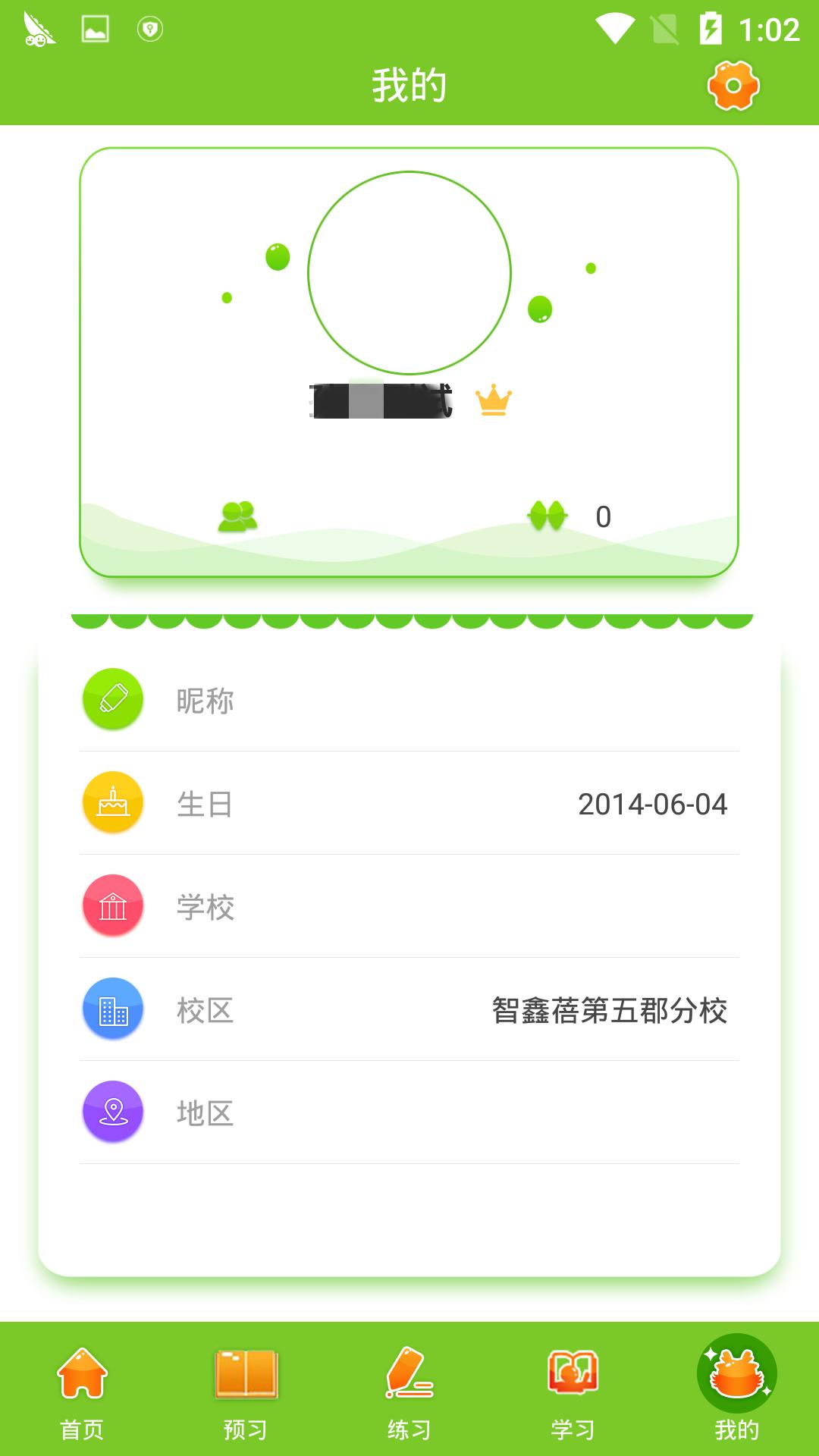This screenshot has height=1456, width=819.
Task: Open the settings gear icon
Action: click(733, 85)
